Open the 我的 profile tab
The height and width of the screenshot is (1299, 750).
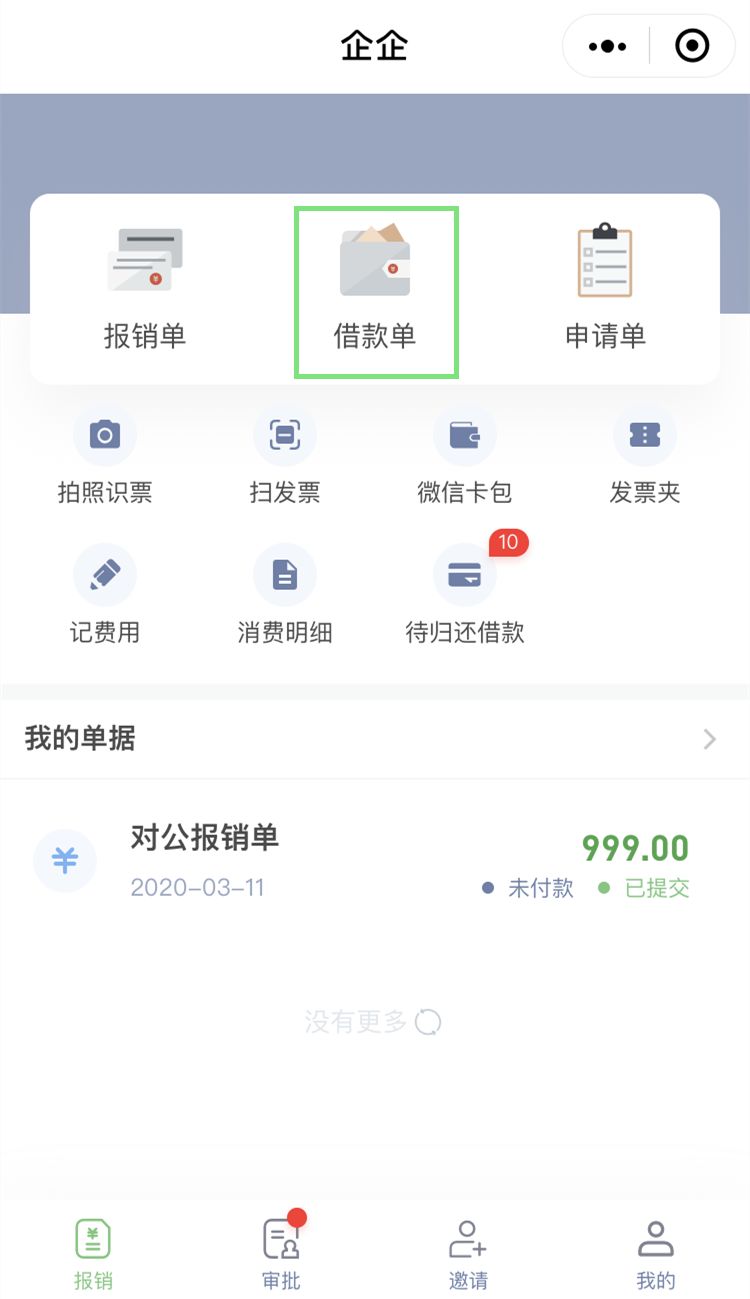pos(656,1254)
